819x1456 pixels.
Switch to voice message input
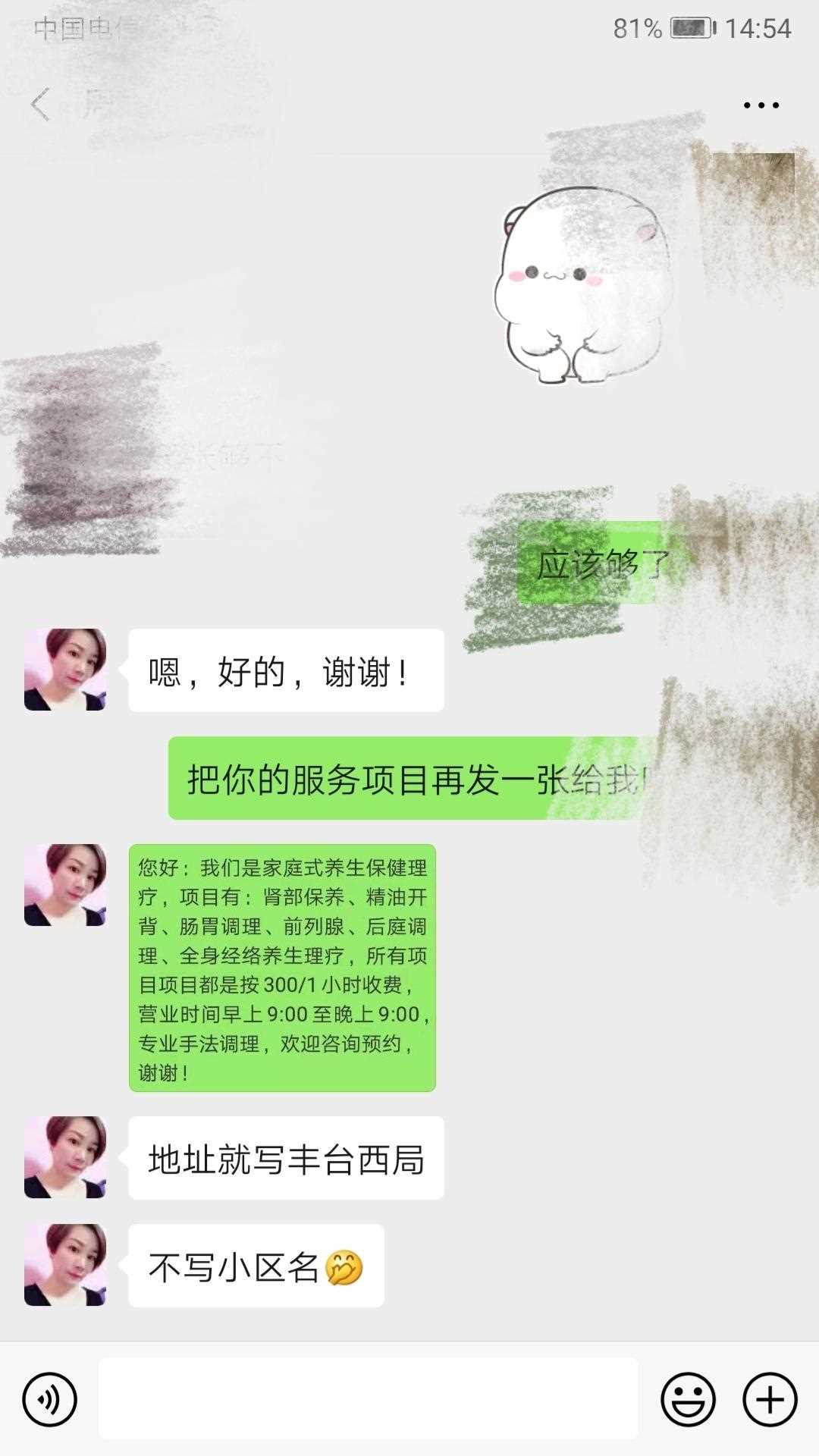tap(49, 1399)
